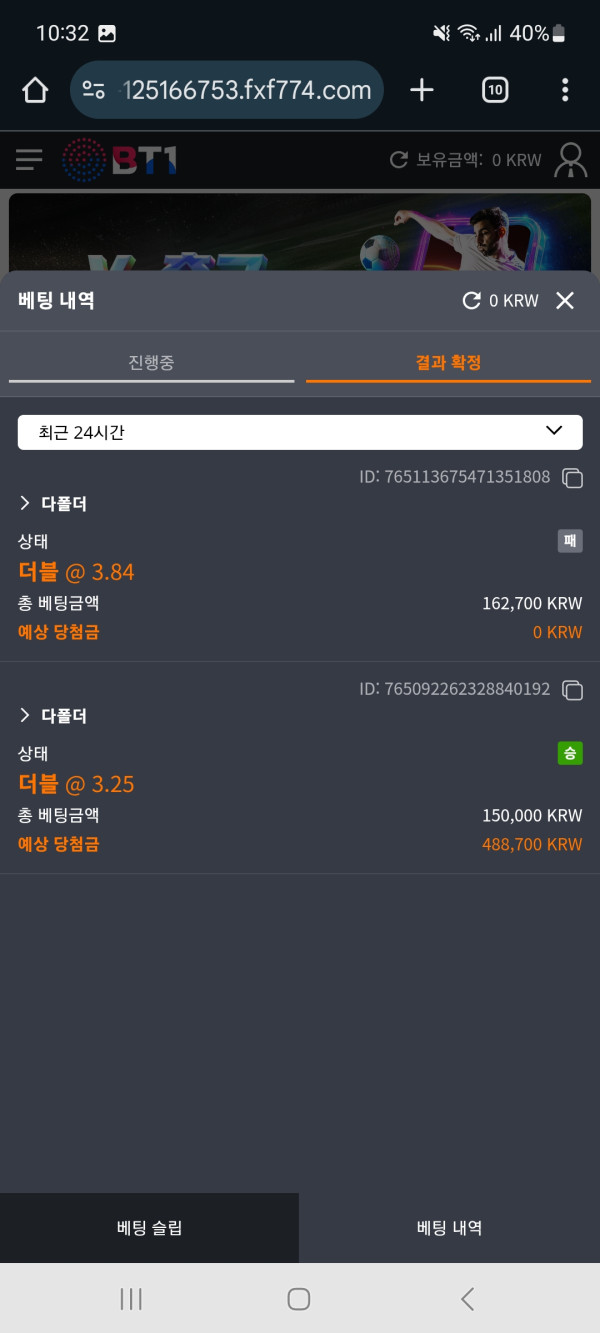
Task: Go to the browser home page
Action: 35,90
